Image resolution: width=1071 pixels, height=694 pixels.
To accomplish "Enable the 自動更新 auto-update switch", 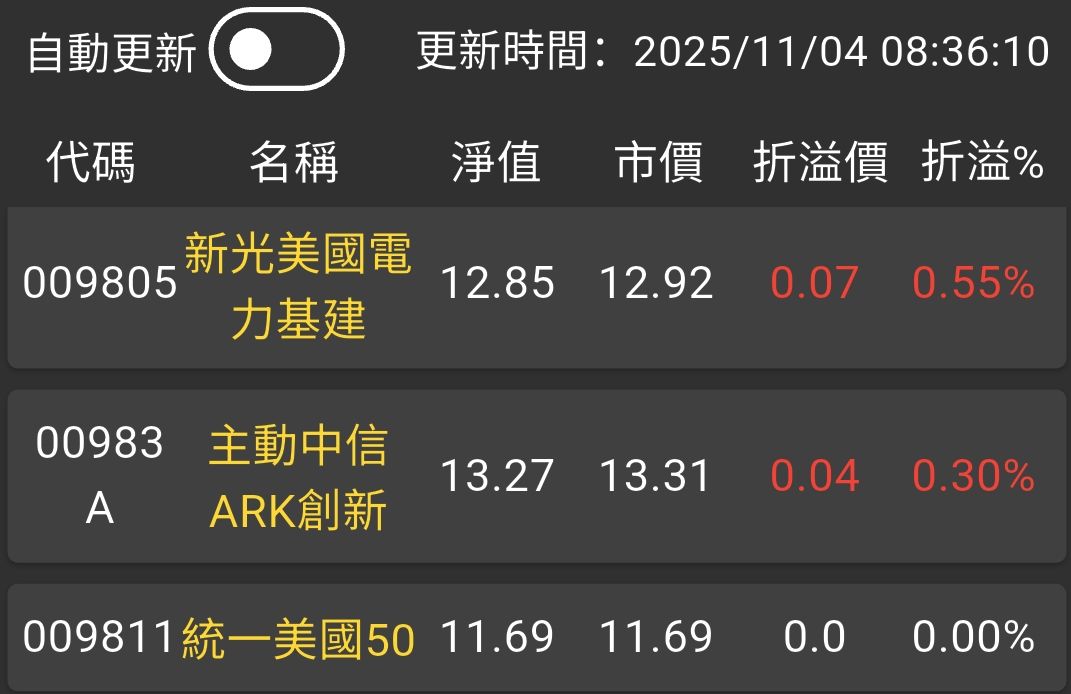I will (276, 50).
